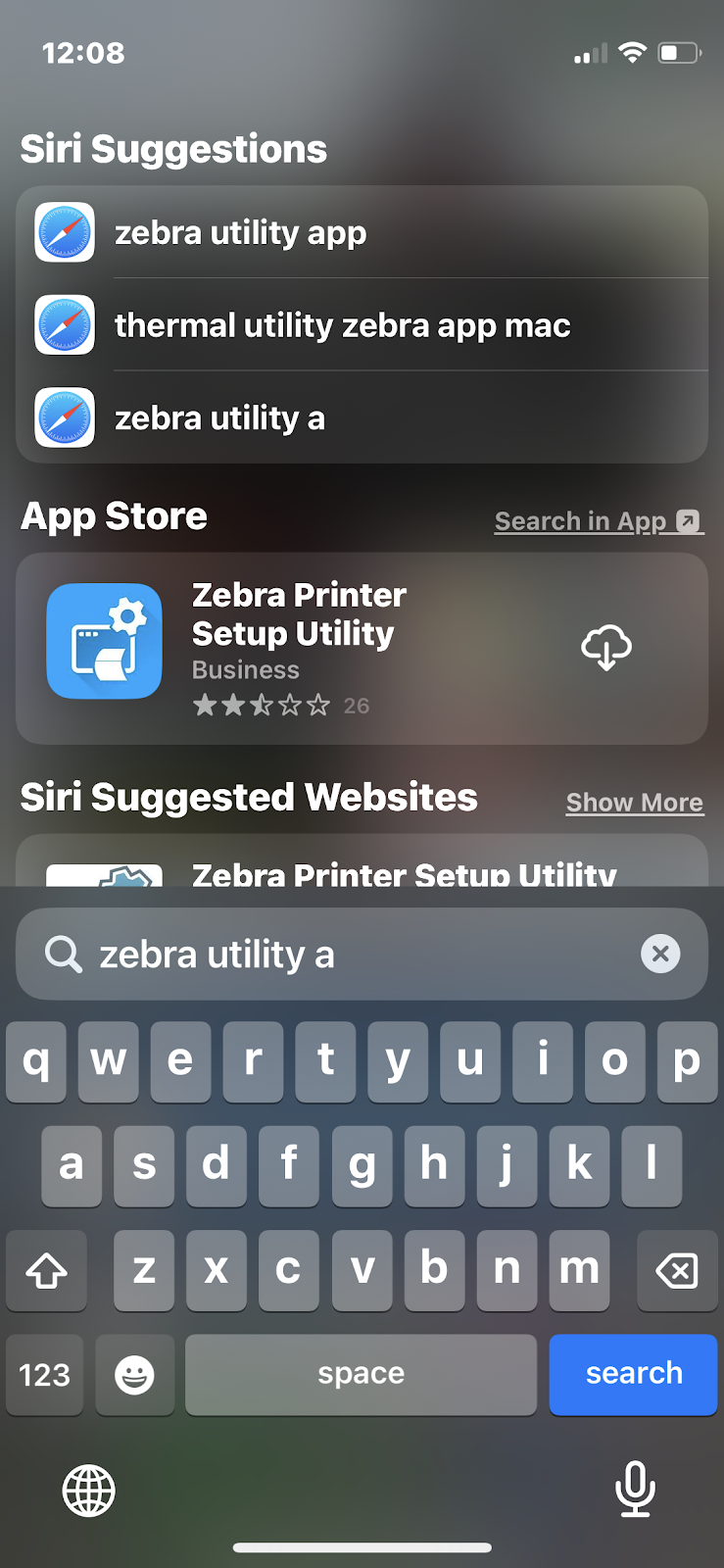Switch keyboard language with the globe
Image resolution: width=724 pixels, height=1568 pixels.
tap(89, 1491)
